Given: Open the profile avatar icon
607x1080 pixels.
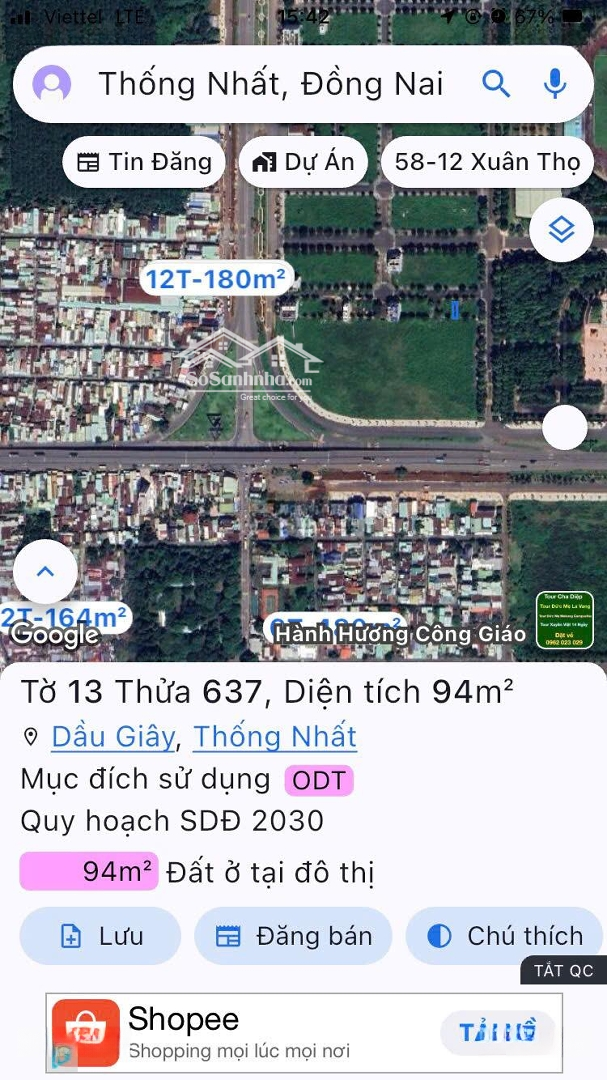Looking at the screenshot, I should [52, 84].
